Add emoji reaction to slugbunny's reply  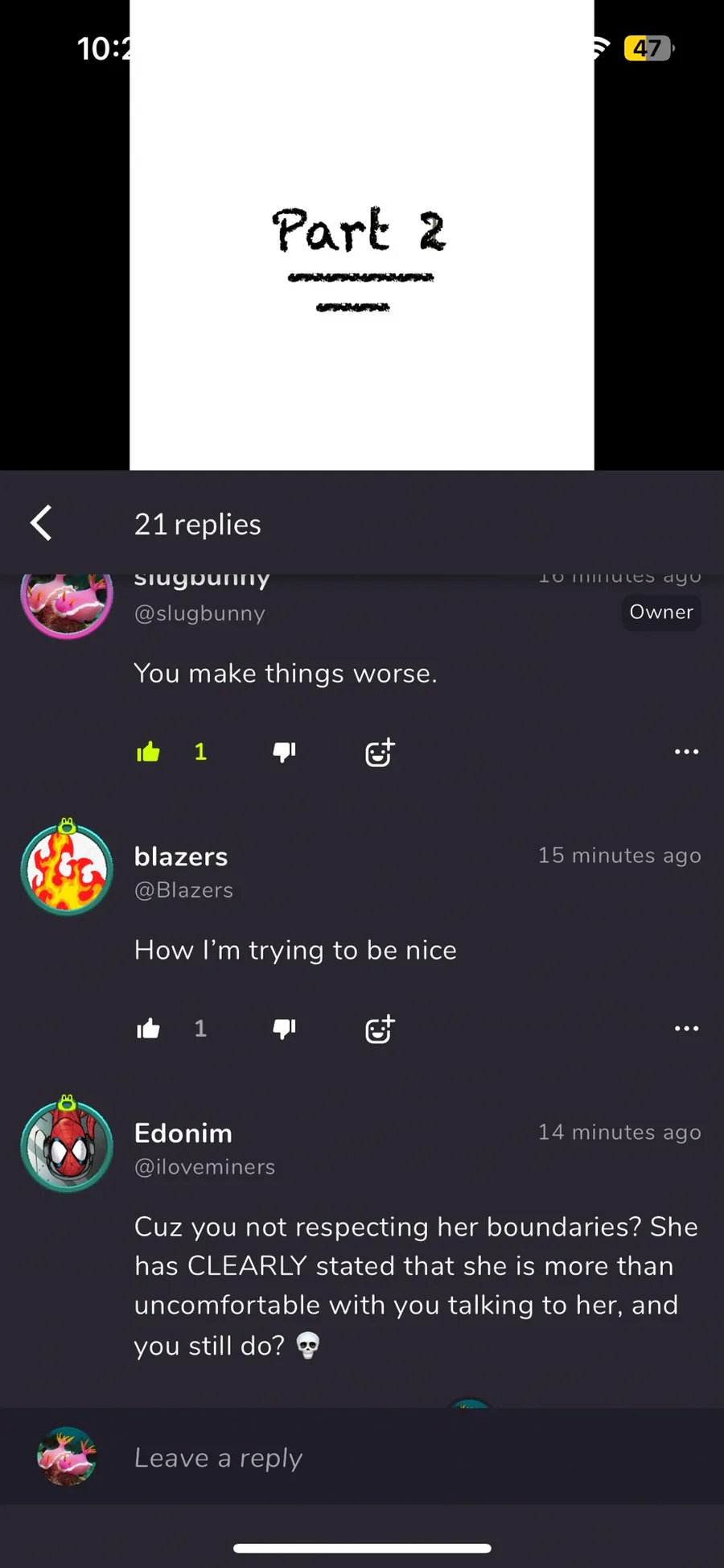pos(379,753)
